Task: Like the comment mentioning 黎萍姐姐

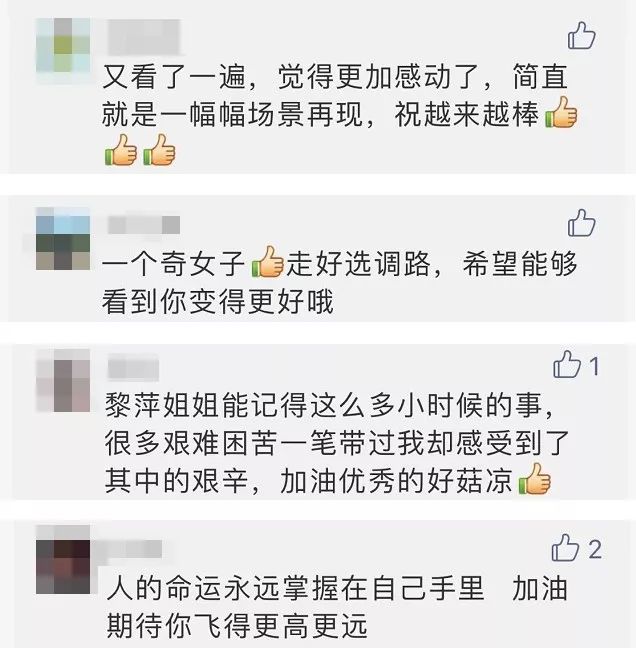Action: (567, 366)
